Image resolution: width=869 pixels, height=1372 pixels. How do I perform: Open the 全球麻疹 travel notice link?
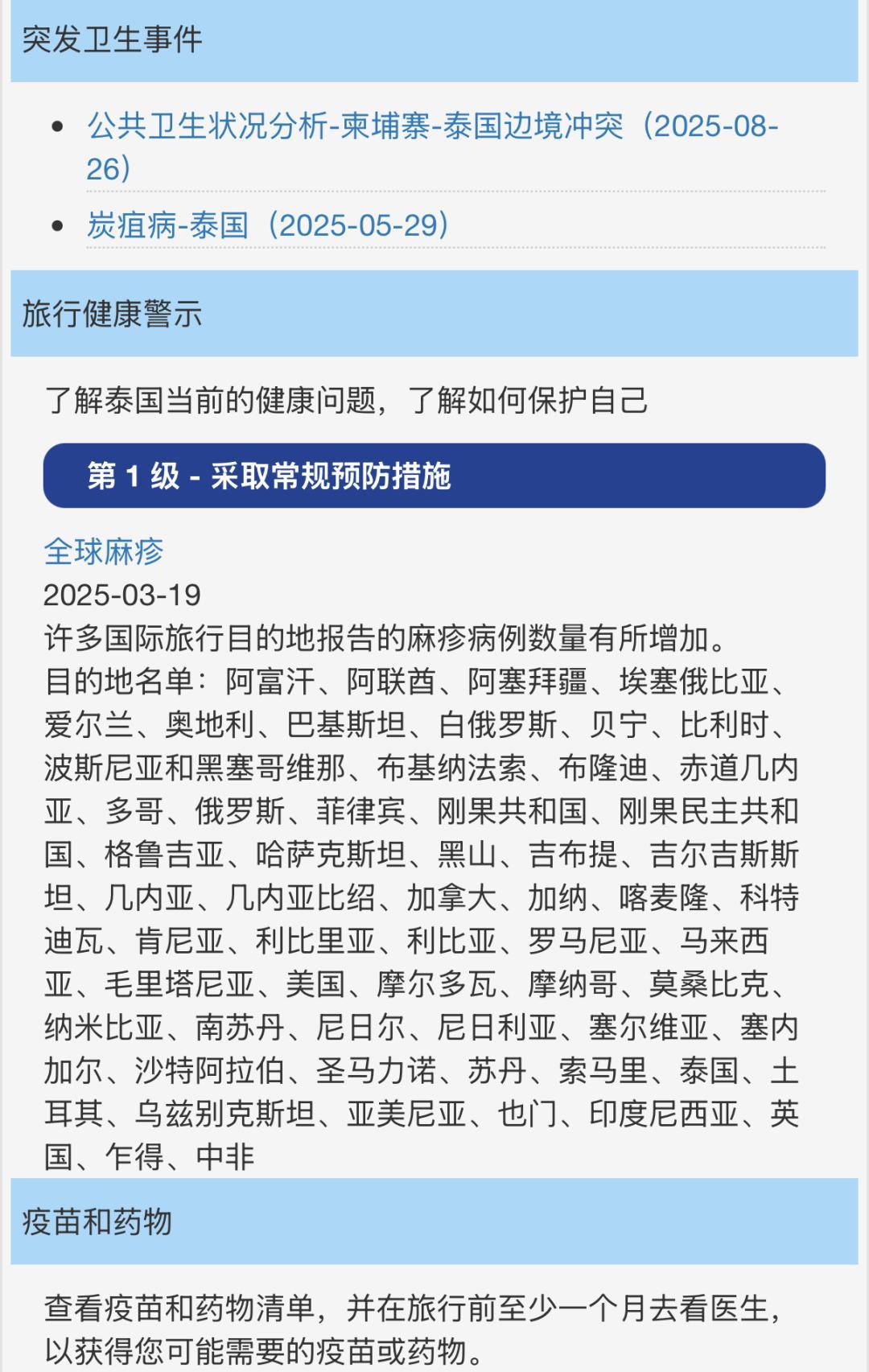point(103,552)
